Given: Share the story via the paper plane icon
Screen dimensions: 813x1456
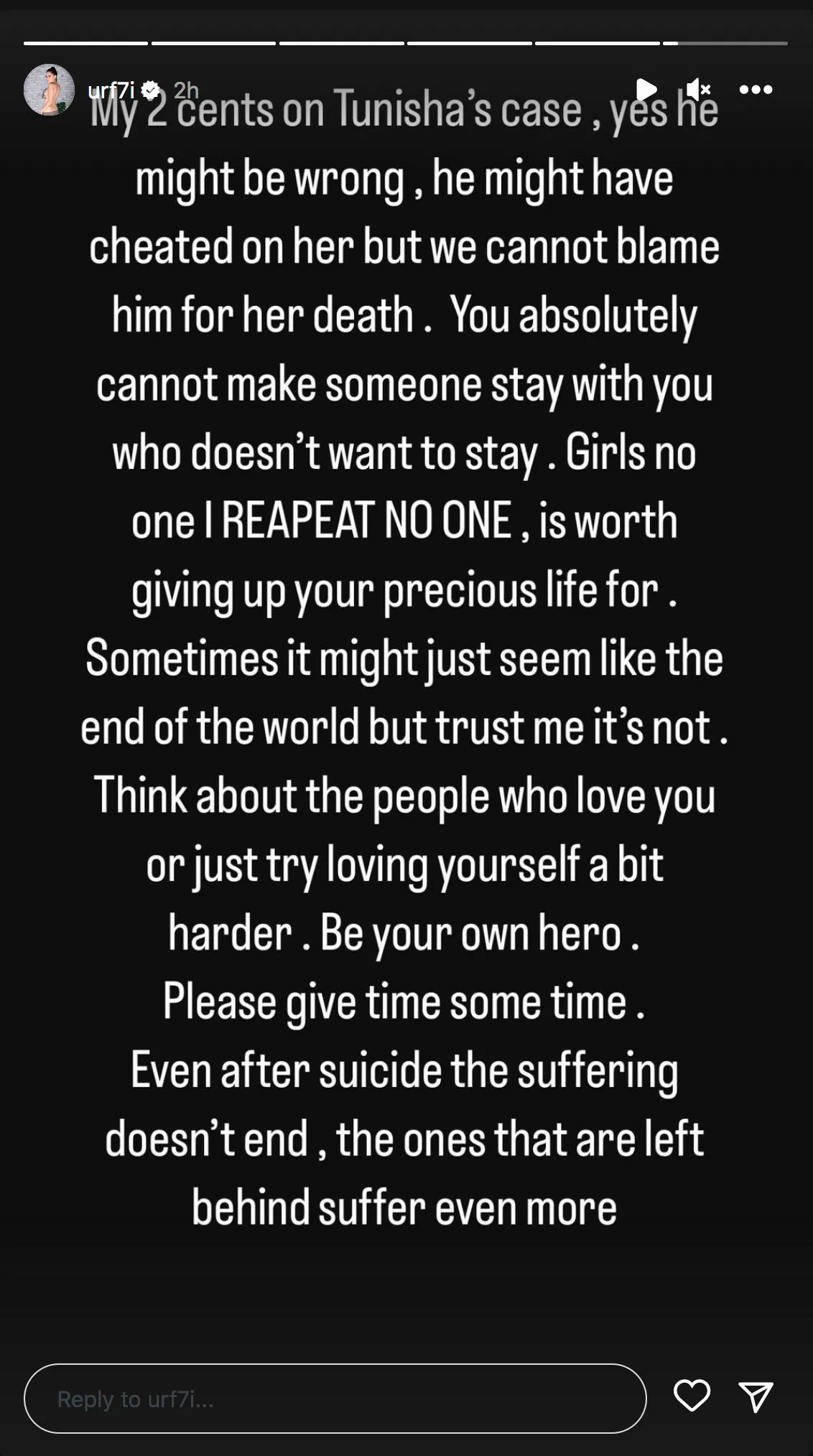Looking at the screenshot, I should coord(756,1397).
